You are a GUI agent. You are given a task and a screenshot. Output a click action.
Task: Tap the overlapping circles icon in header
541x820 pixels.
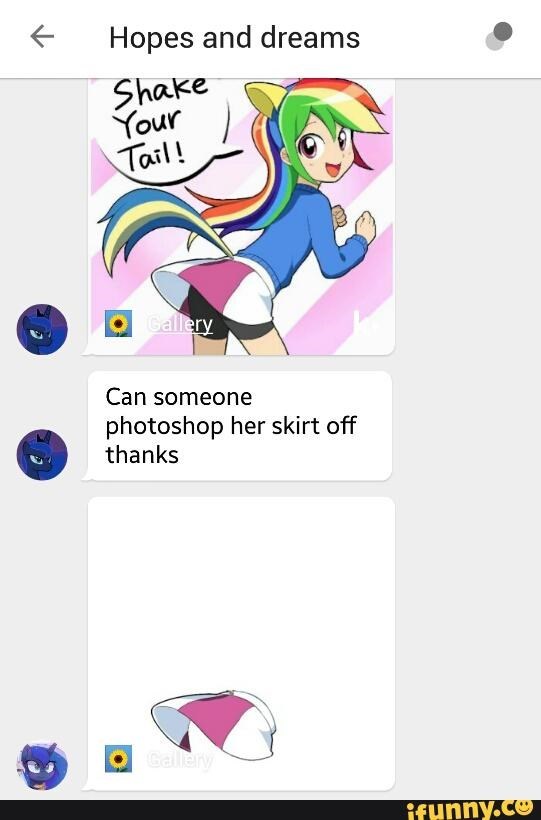point(499,36)
